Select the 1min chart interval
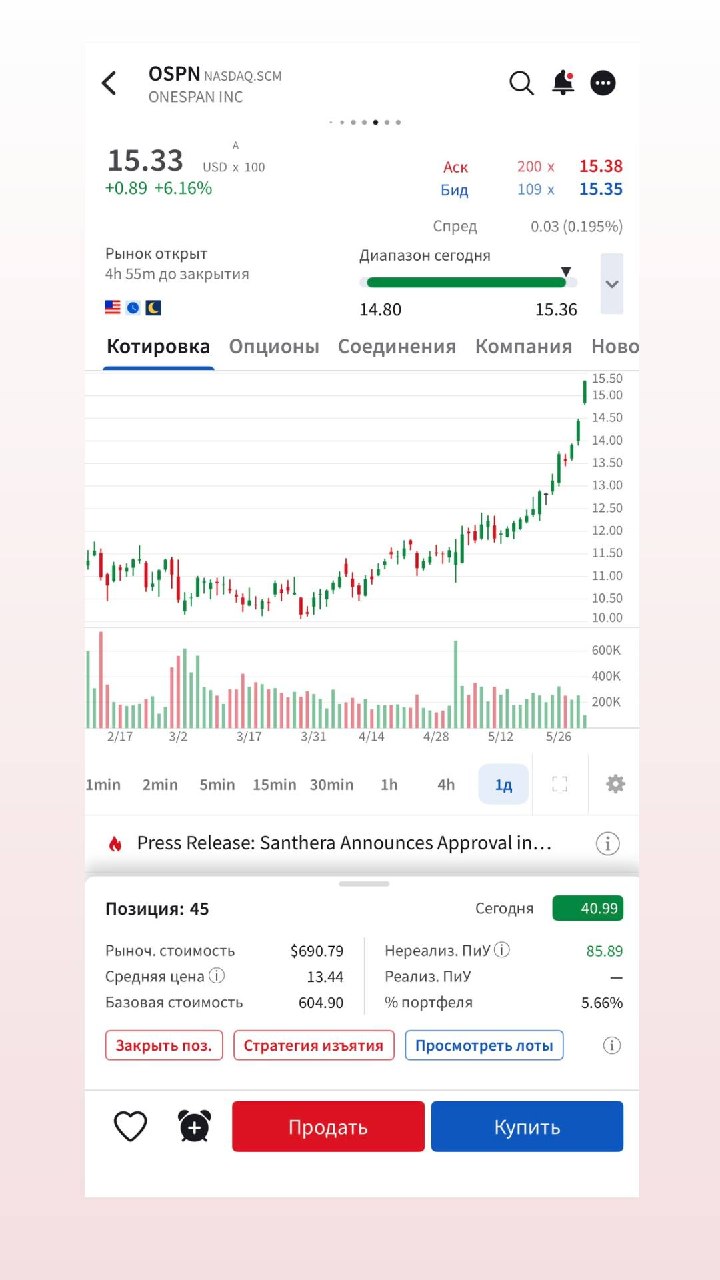This screenshot has width=720, height=1280. [x=102, y=784]
